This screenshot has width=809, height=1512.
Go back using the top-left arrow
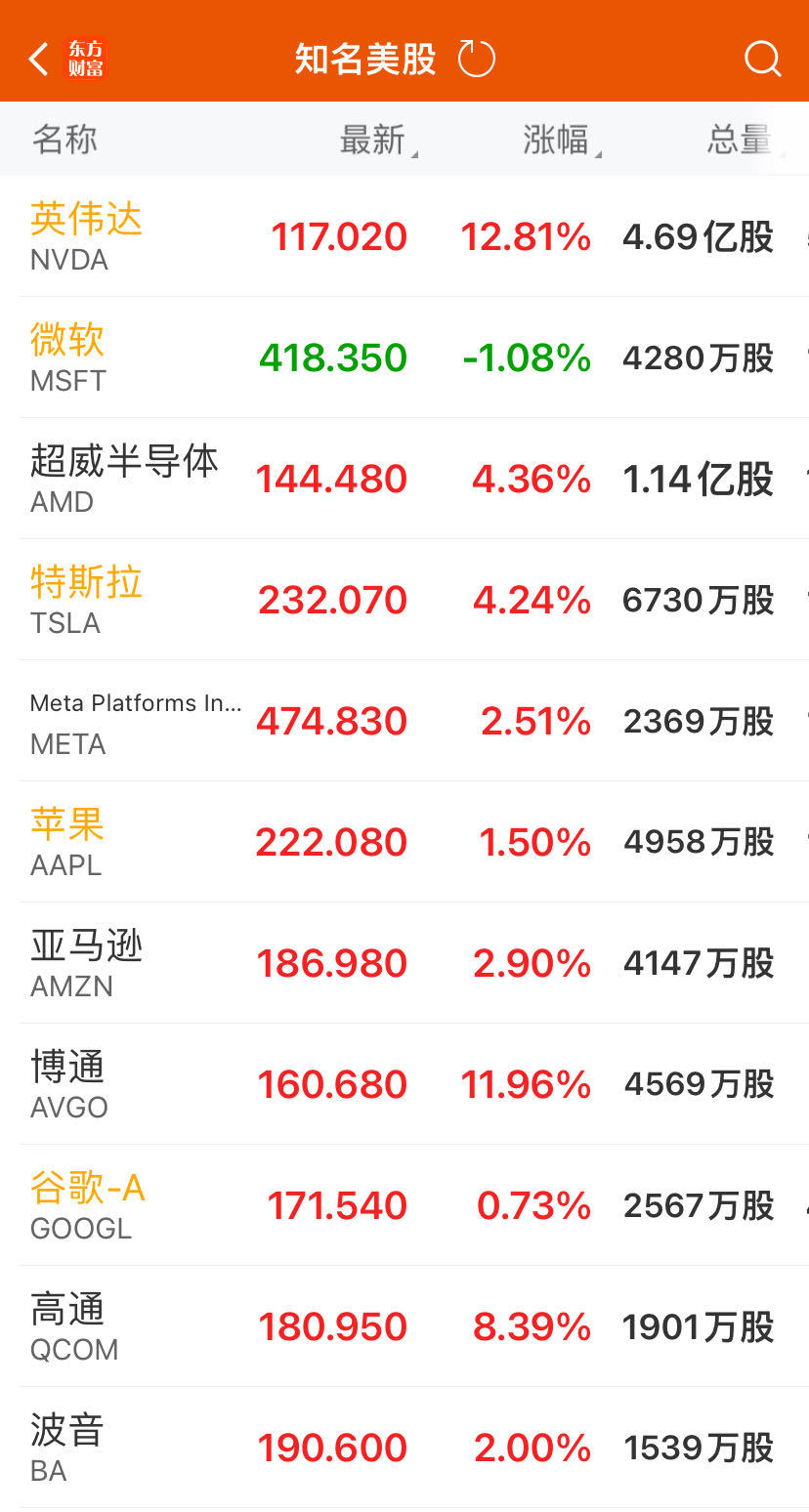tap(39, 59)
